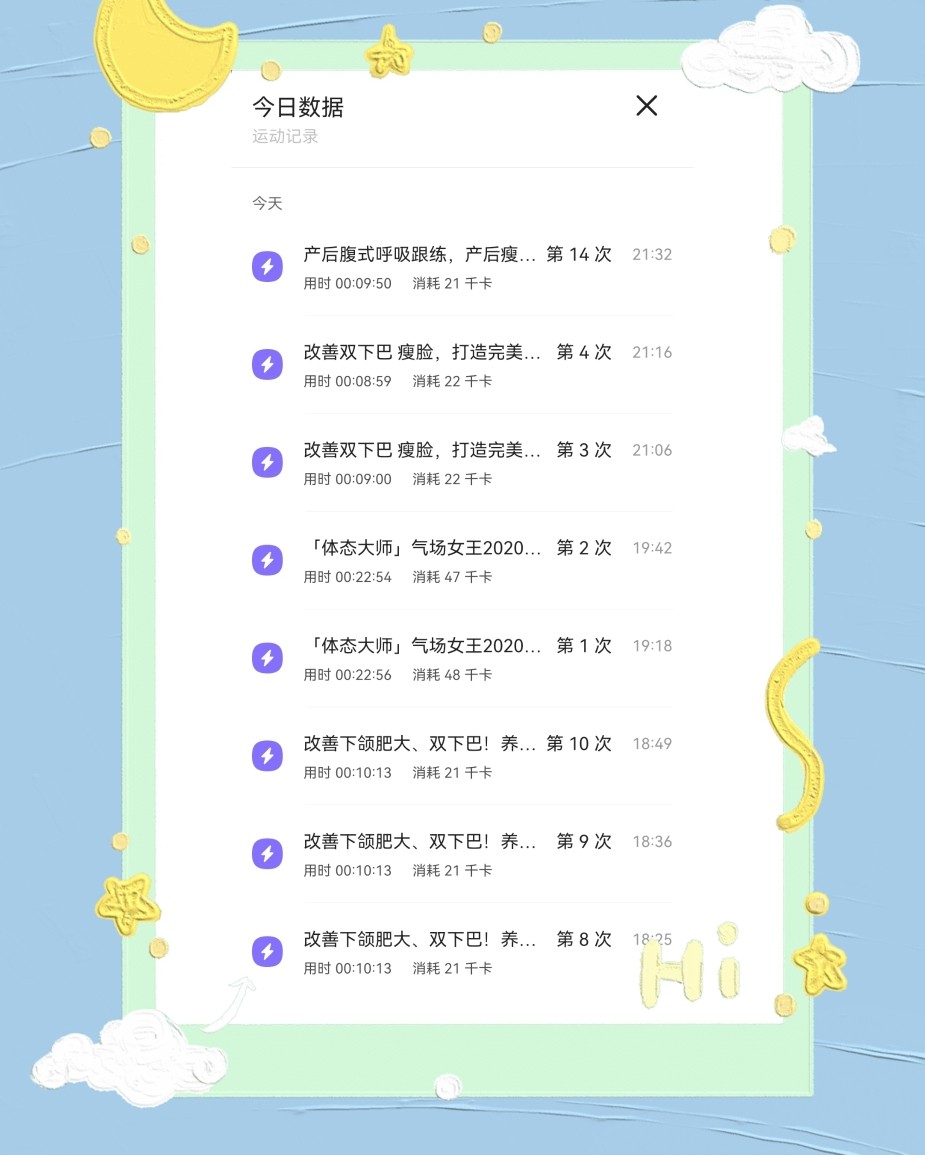
Task: Tap the 19:18 timestamp
Action: tap(652, 646)
